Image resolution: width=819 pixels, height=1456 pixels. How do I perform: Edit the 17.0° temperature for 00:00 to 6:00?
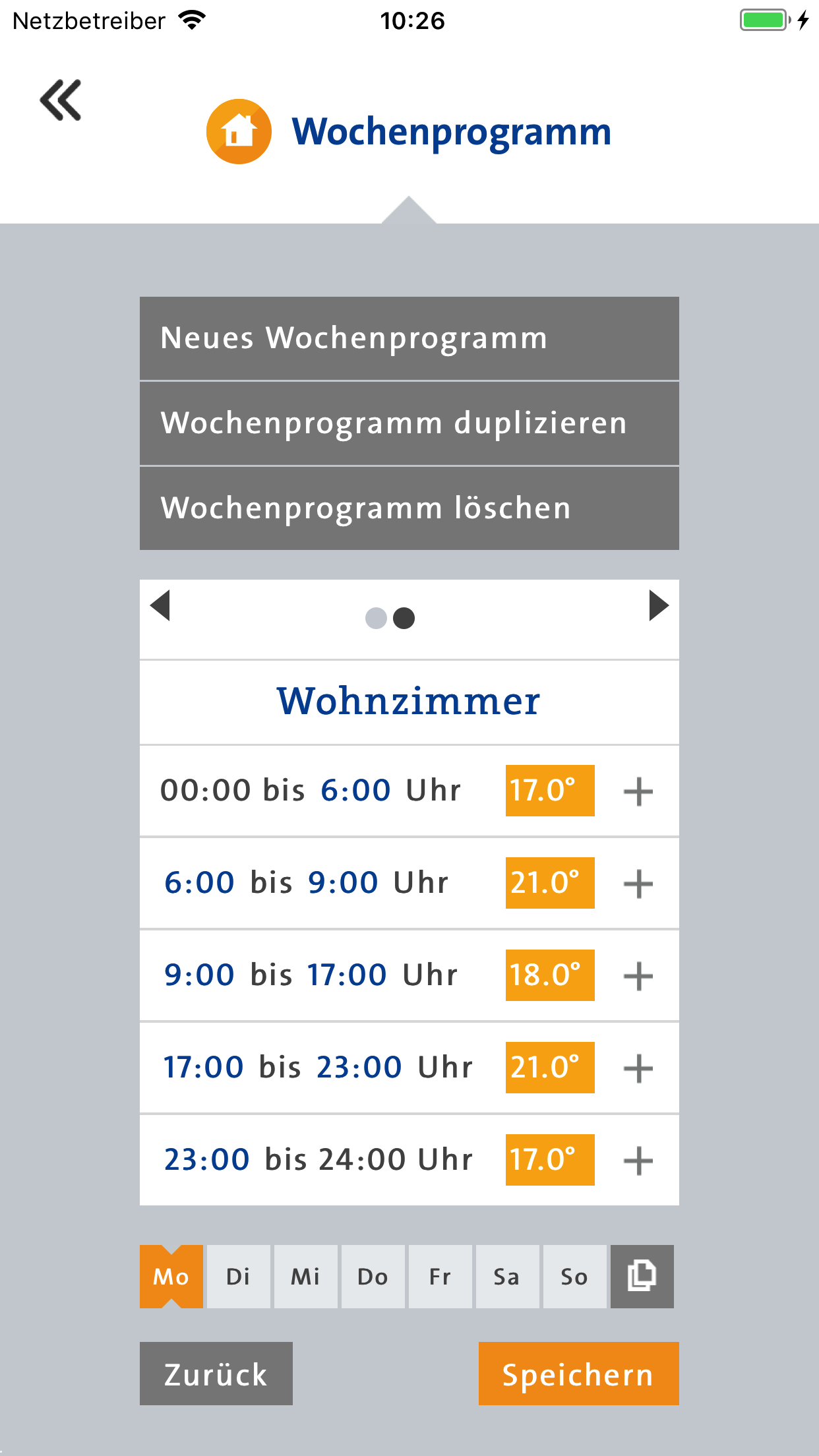[550, 791]
